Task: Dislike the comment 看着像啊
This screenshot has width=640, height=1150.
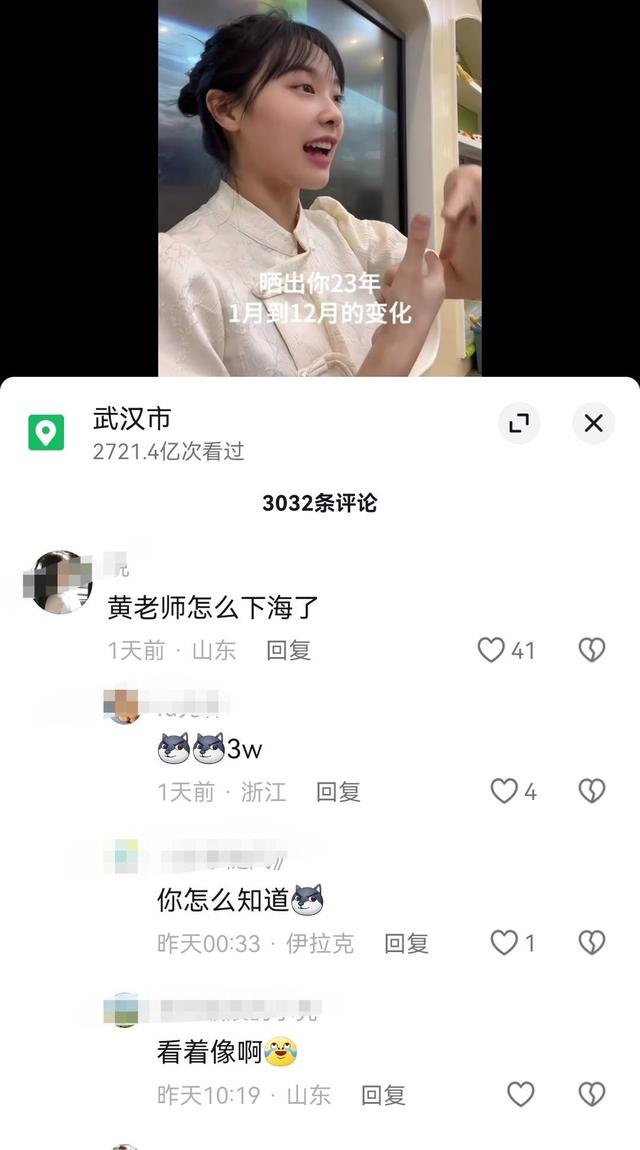Action: [x=592, y=1095]
